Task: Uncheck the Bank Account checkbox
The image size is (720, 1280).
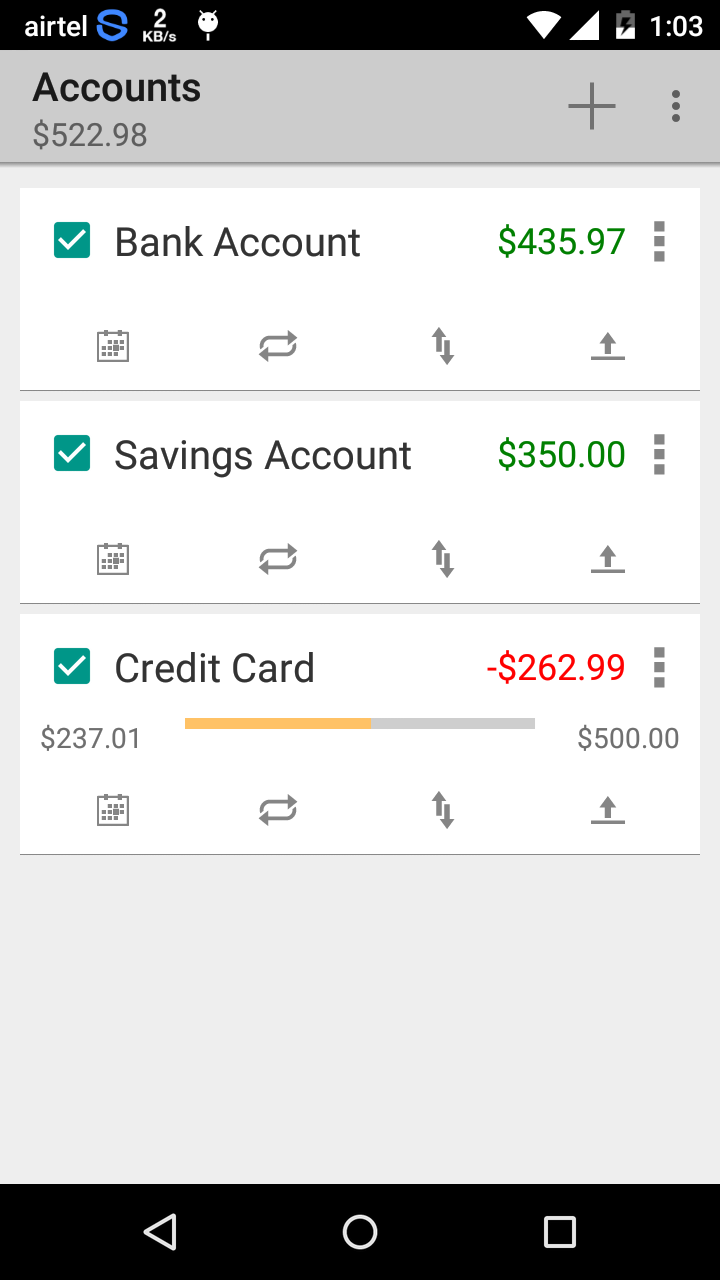Action: coord(72,240)
